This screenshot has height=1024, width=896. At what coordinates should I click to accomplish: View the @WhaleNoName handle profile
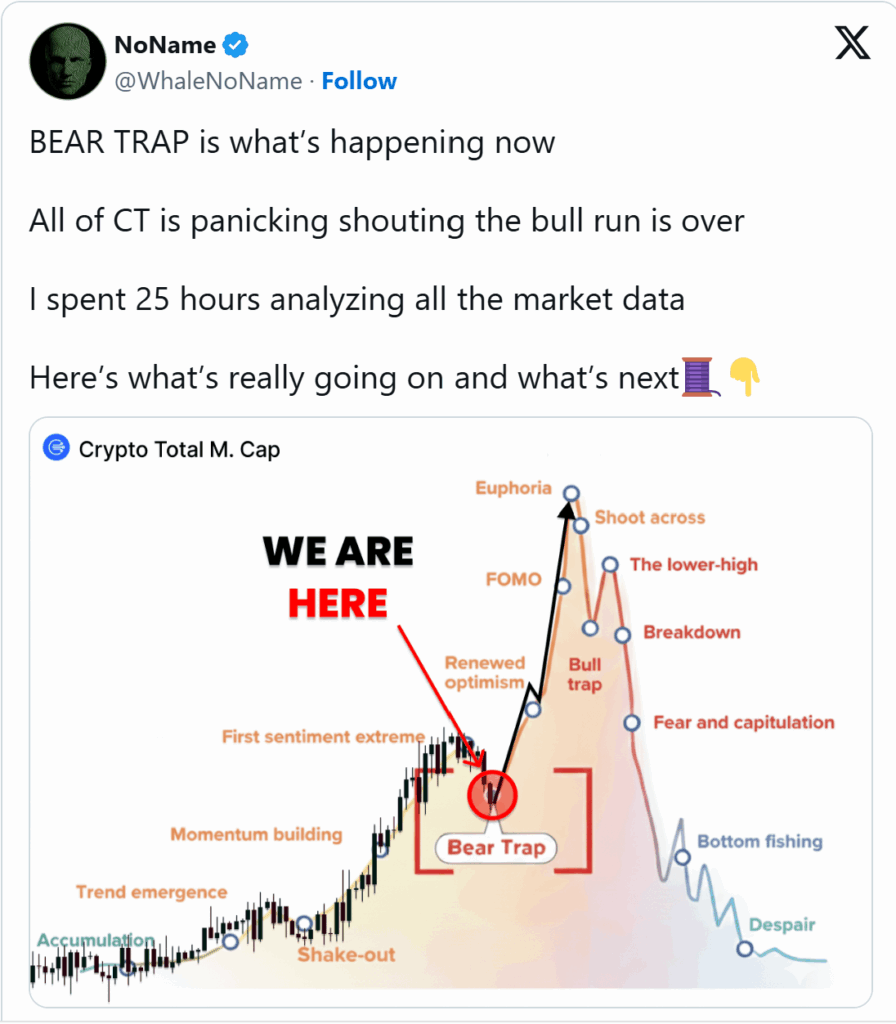[208, 81]
